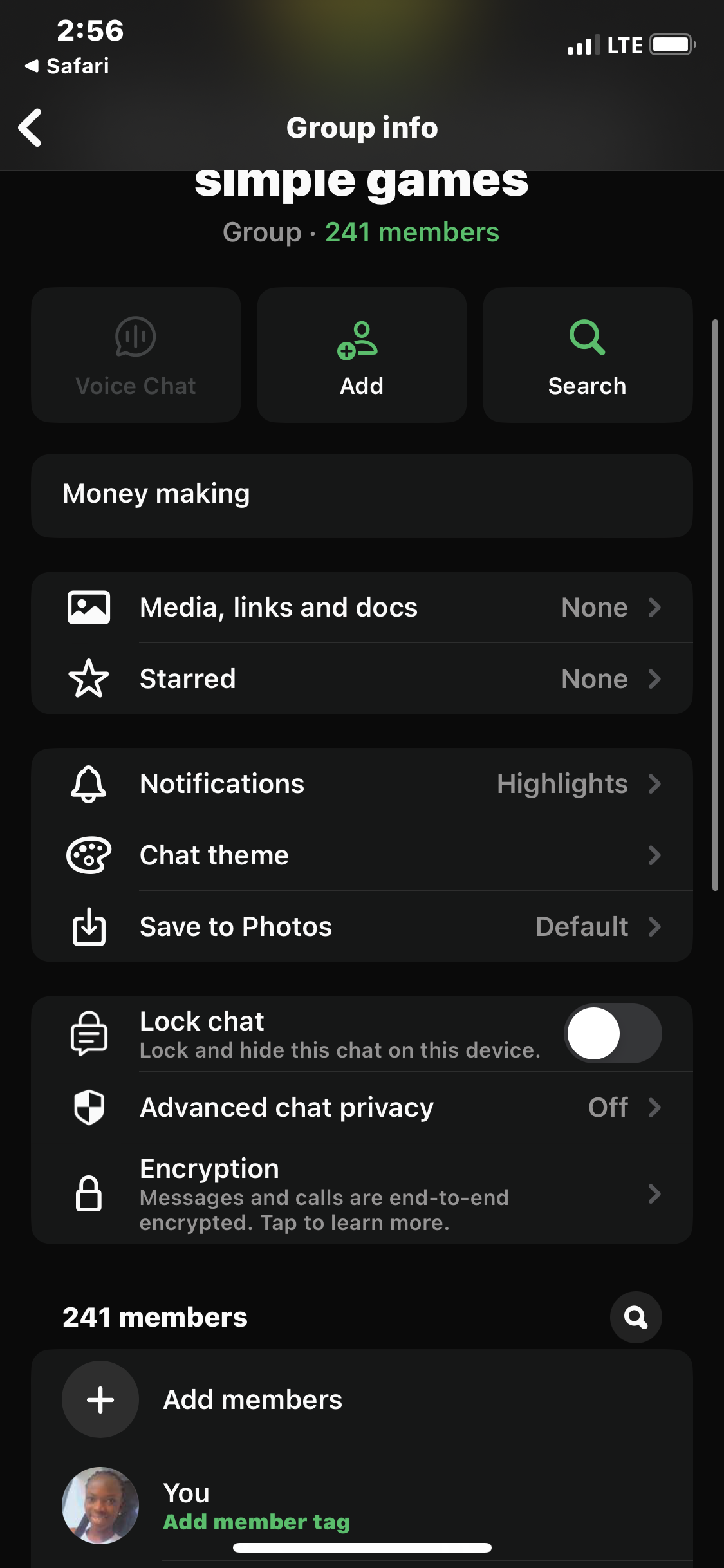Screen dimensions: 724x1568
Task: Start a Voice Chat in the group
Action: pos(136,355)
